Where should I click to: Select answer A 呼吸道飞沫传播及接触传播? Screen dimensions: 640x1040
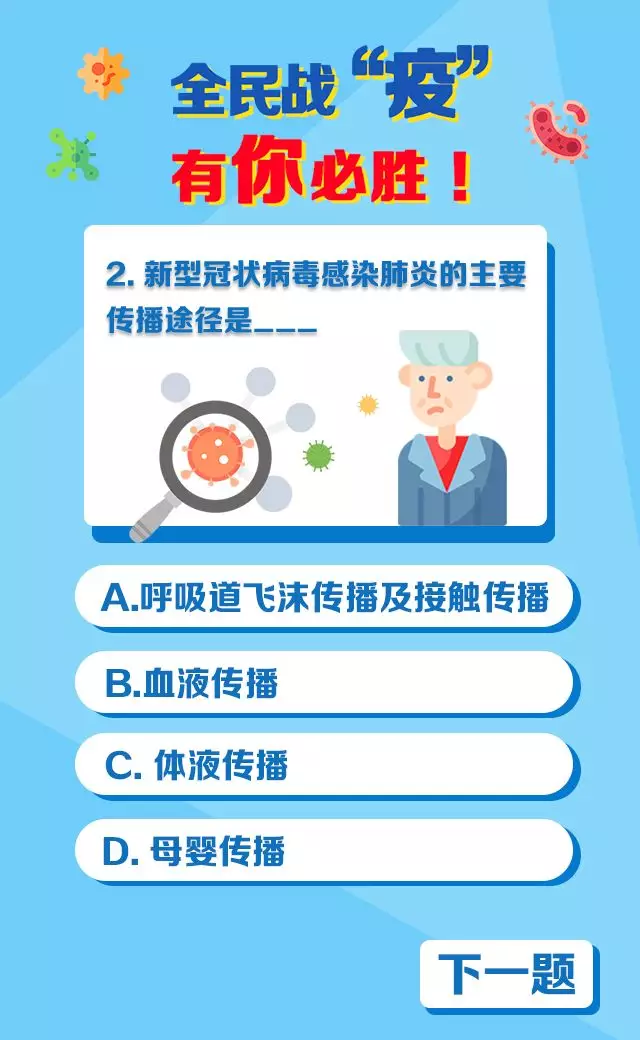click(324, 597)
